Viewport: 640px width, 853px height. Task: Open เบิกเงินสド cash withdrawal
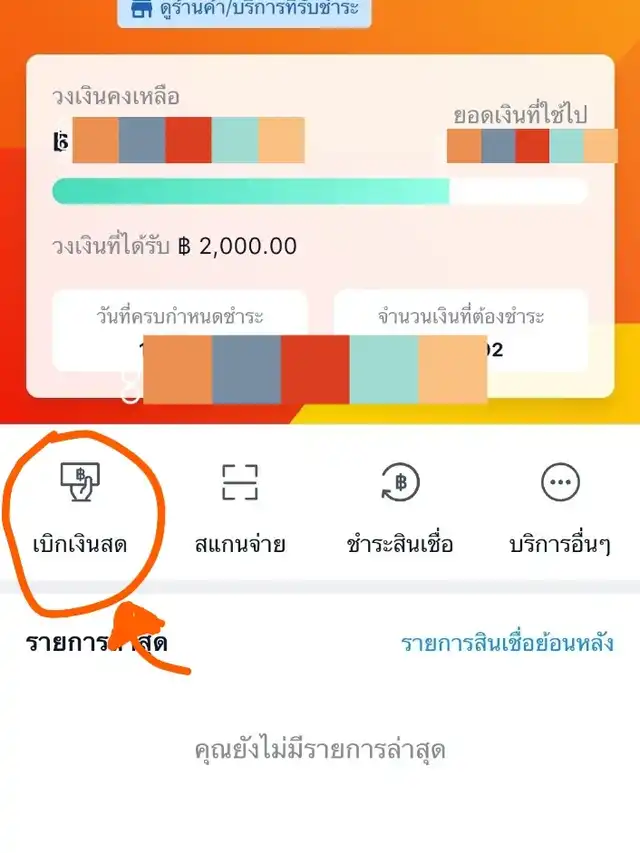click(85, 508)
